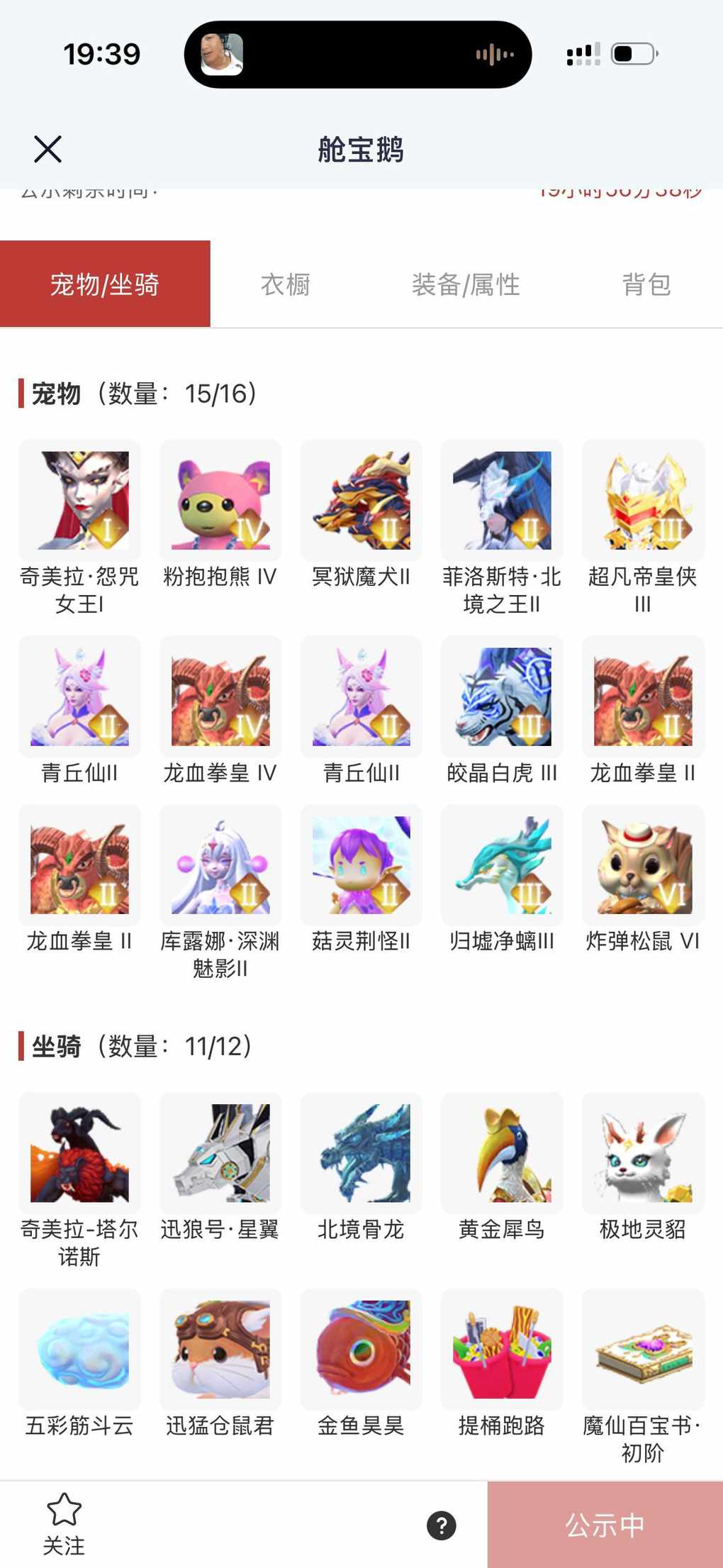Select pet 皎晶白虎 III

[x=502, y=696]
